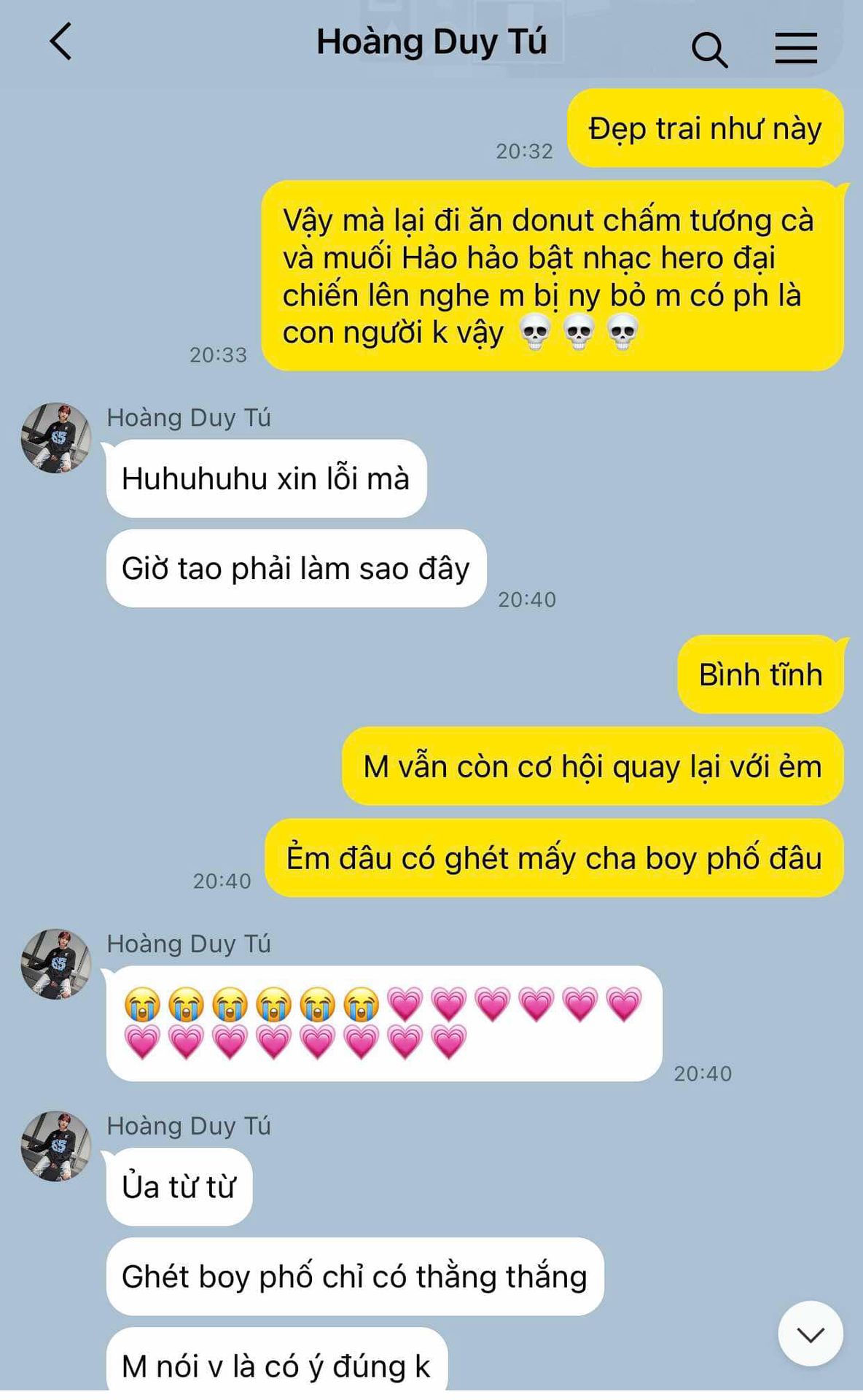This screenshot has height=1400, width=863.
Task: Jump to the latest message
Action: coord(810,1334)
